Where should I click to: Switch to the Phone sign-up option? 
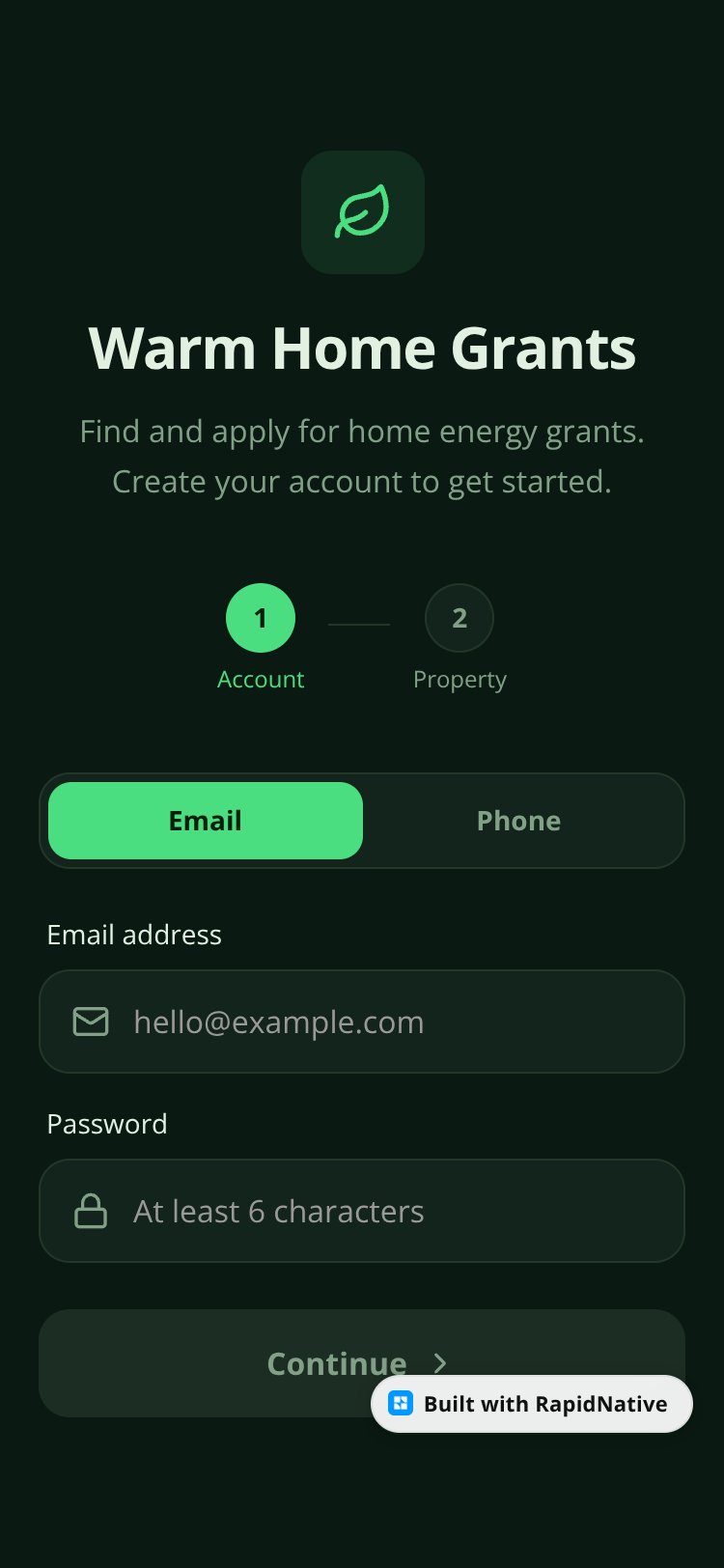pos(518,821)
